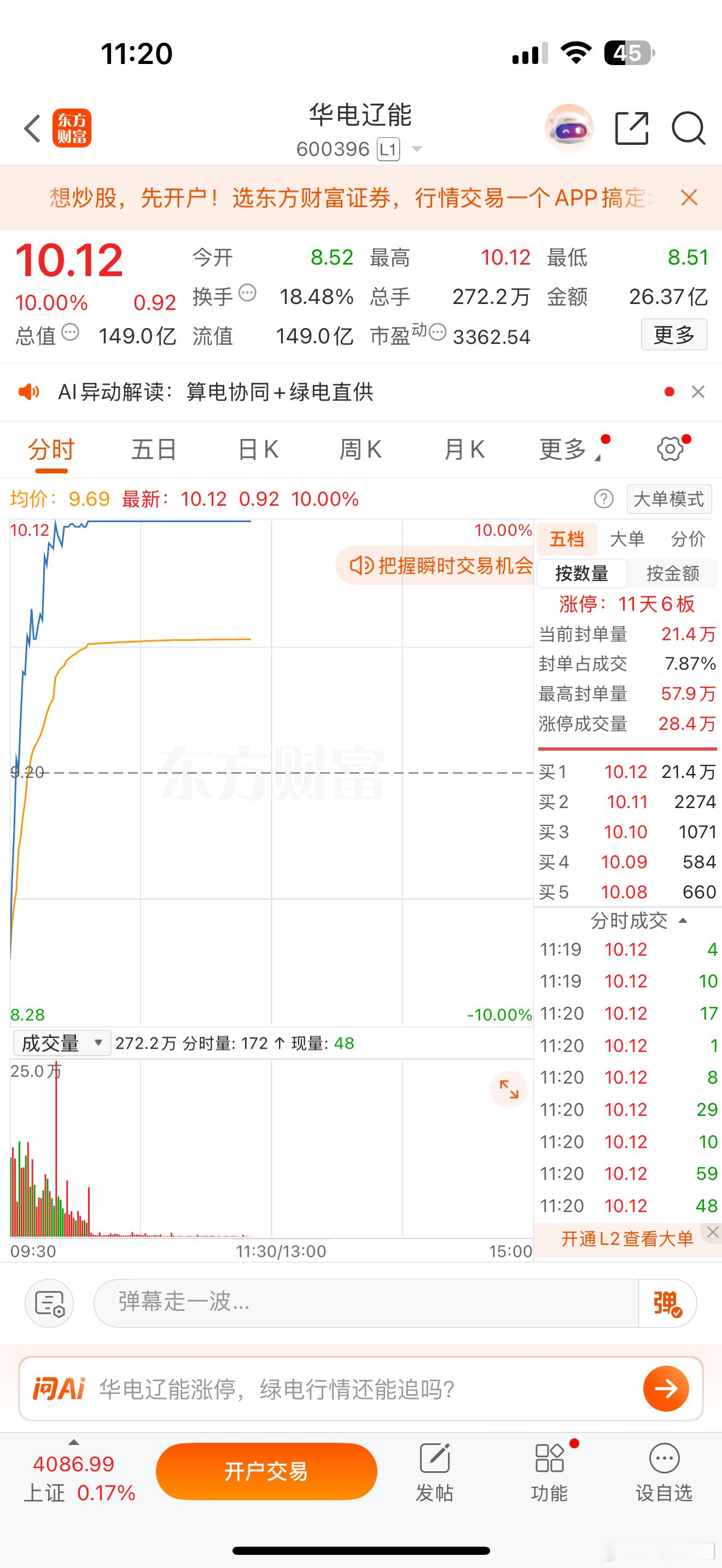Switch to the 日K daily candlestick tab

[x=257, y=449]
